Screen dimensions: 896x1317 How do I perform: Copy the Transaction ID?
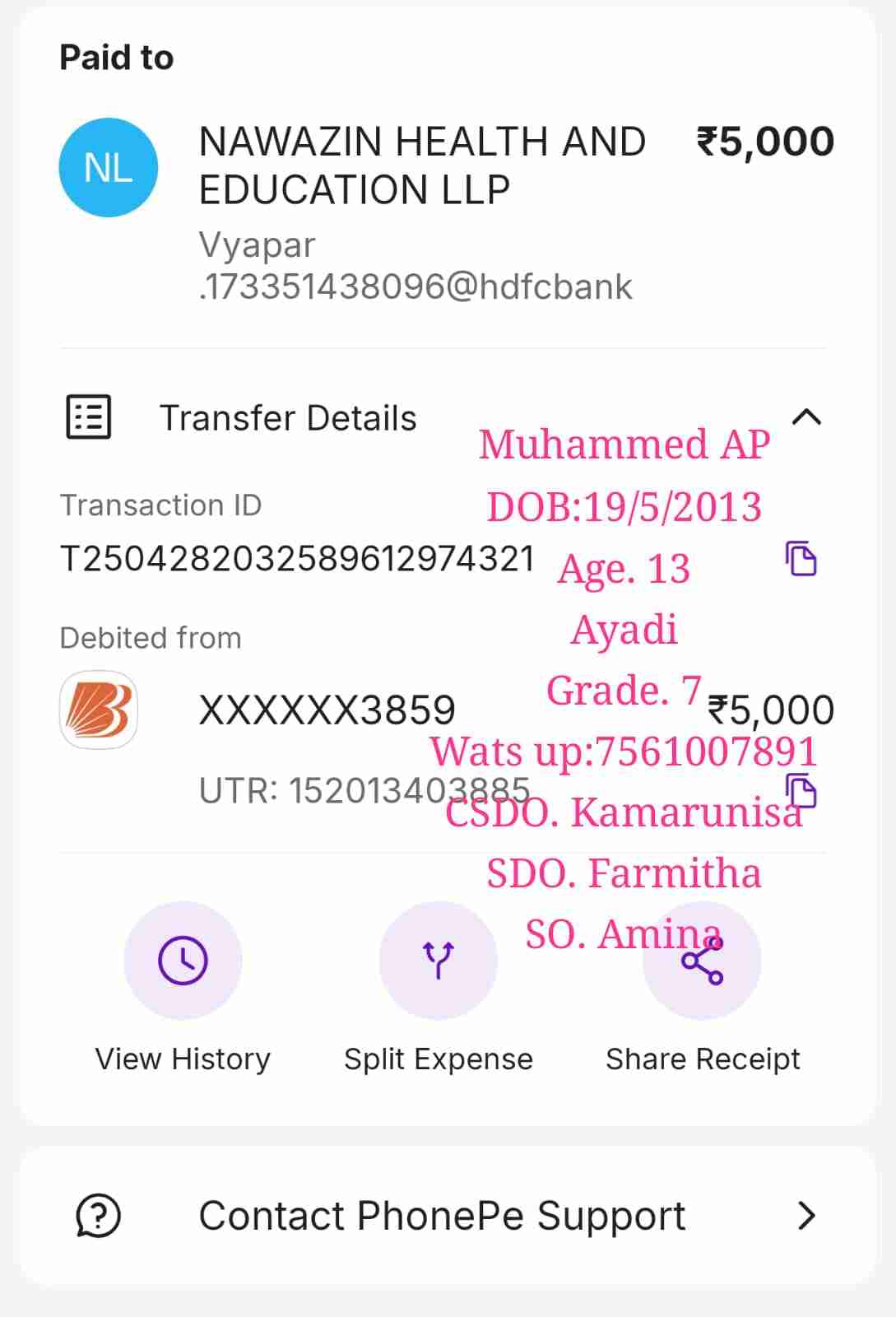click(x=801, y=559)
